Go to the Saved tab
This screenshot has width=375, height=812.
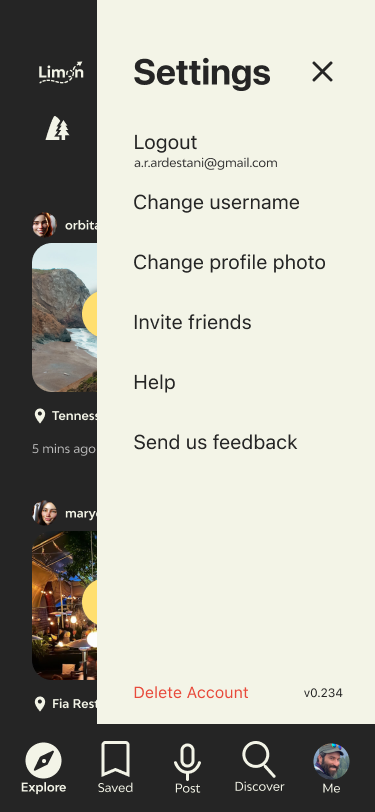[x=116, y=768]
